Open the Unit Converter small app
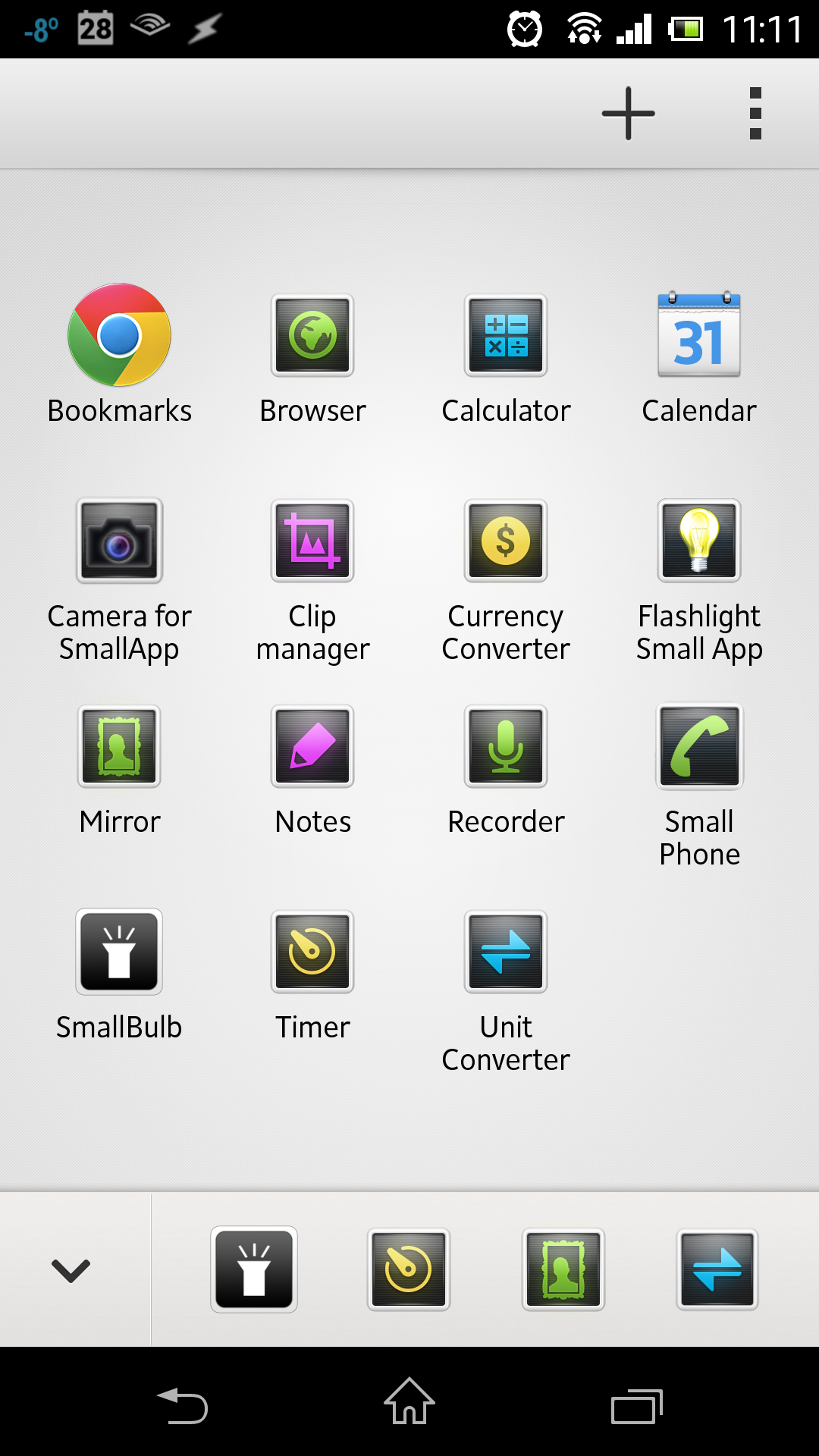819x1456 pixels. point(505,952)
